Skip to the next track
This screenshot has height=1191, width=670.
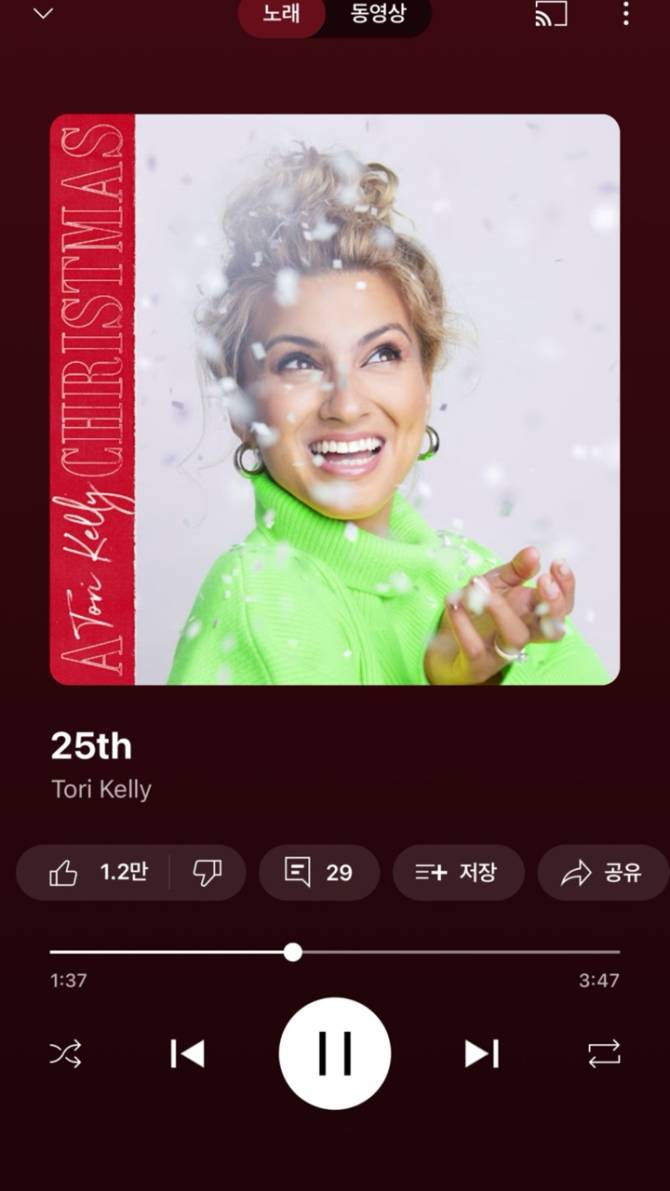(481, 1053)
